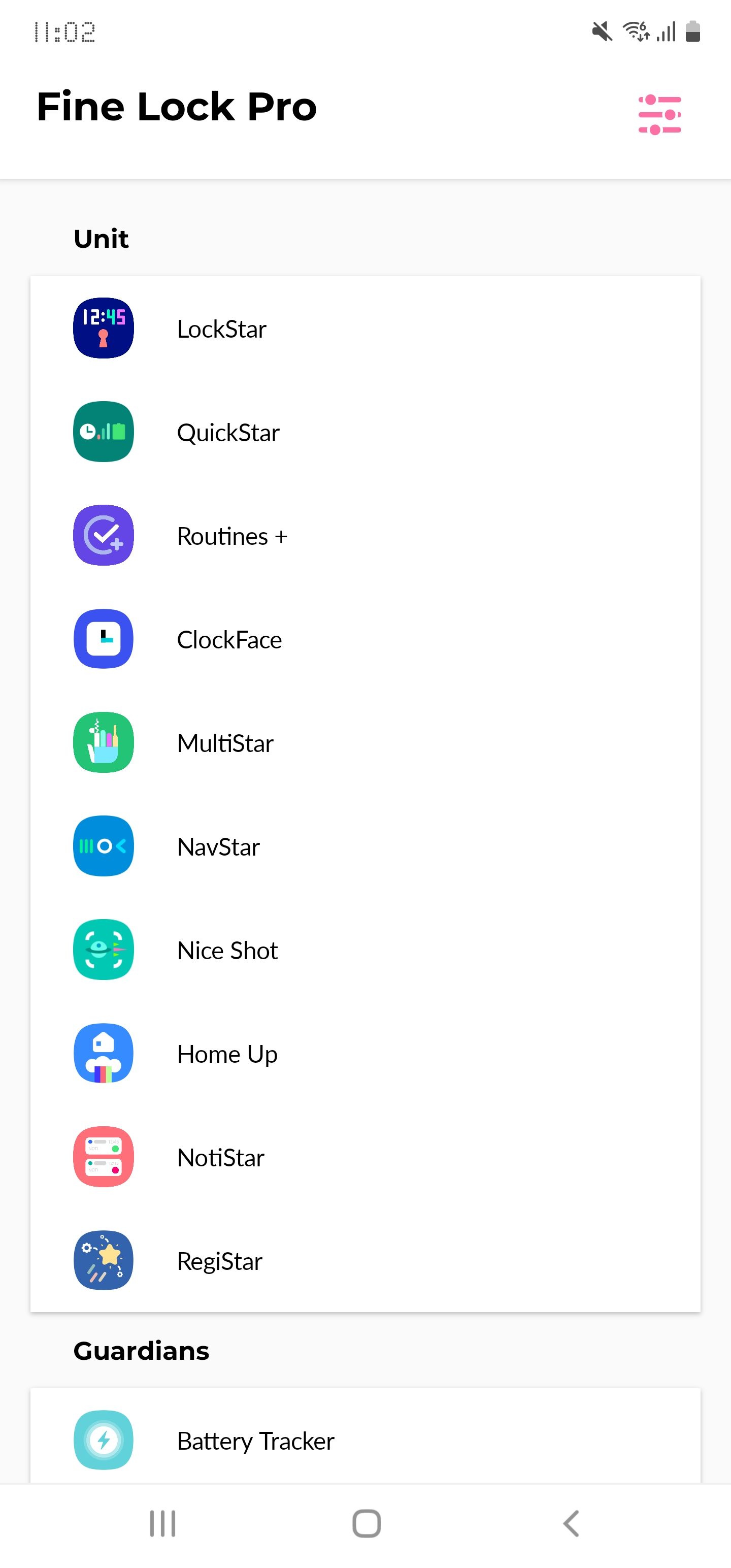The image size is (731, 1568).
Task: Open RegiStar from the list
Action: [x=219, y=1261]
